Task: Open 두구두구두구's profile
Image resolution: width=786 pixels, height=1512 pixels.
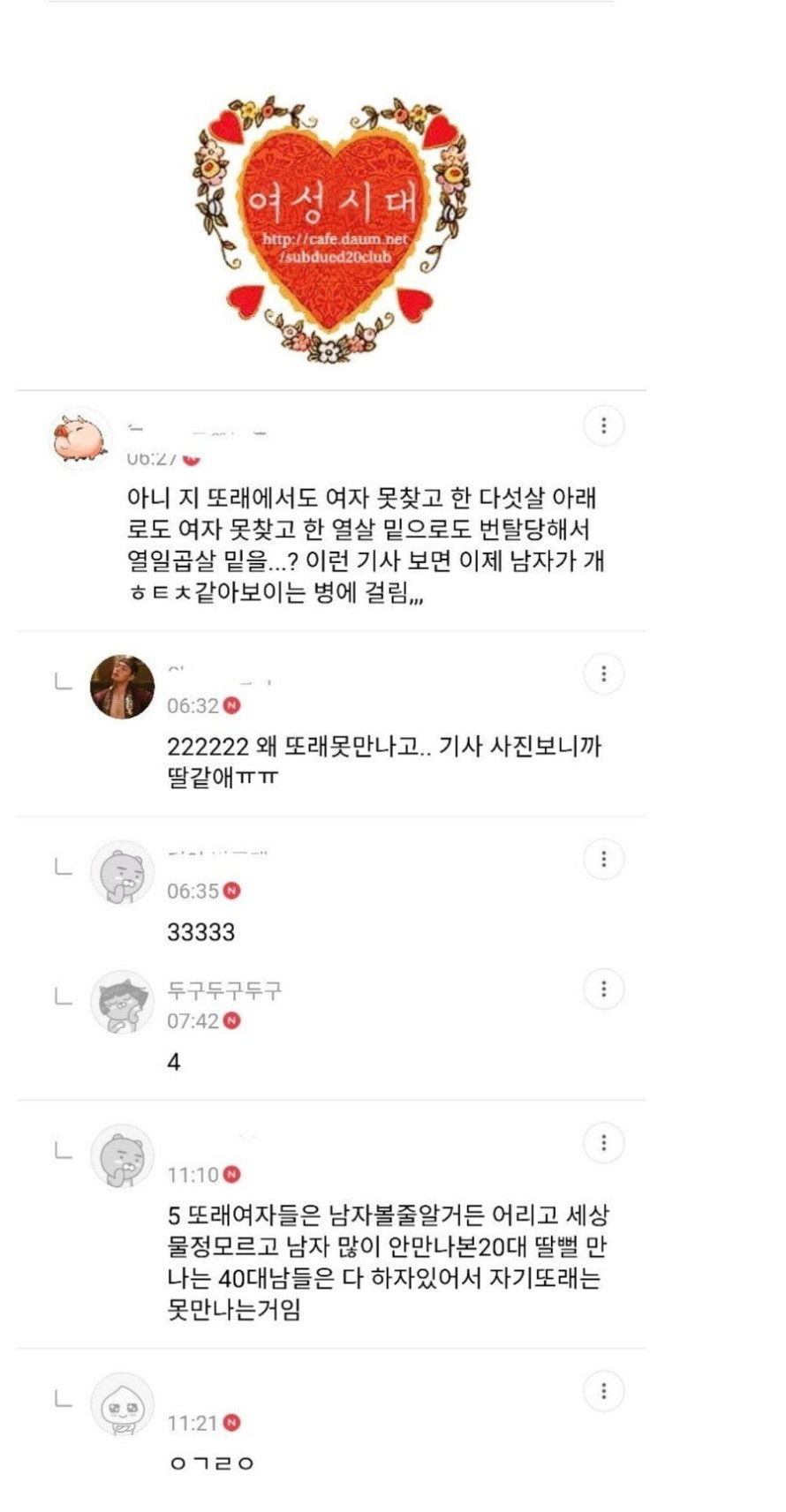Action: 122,1002
